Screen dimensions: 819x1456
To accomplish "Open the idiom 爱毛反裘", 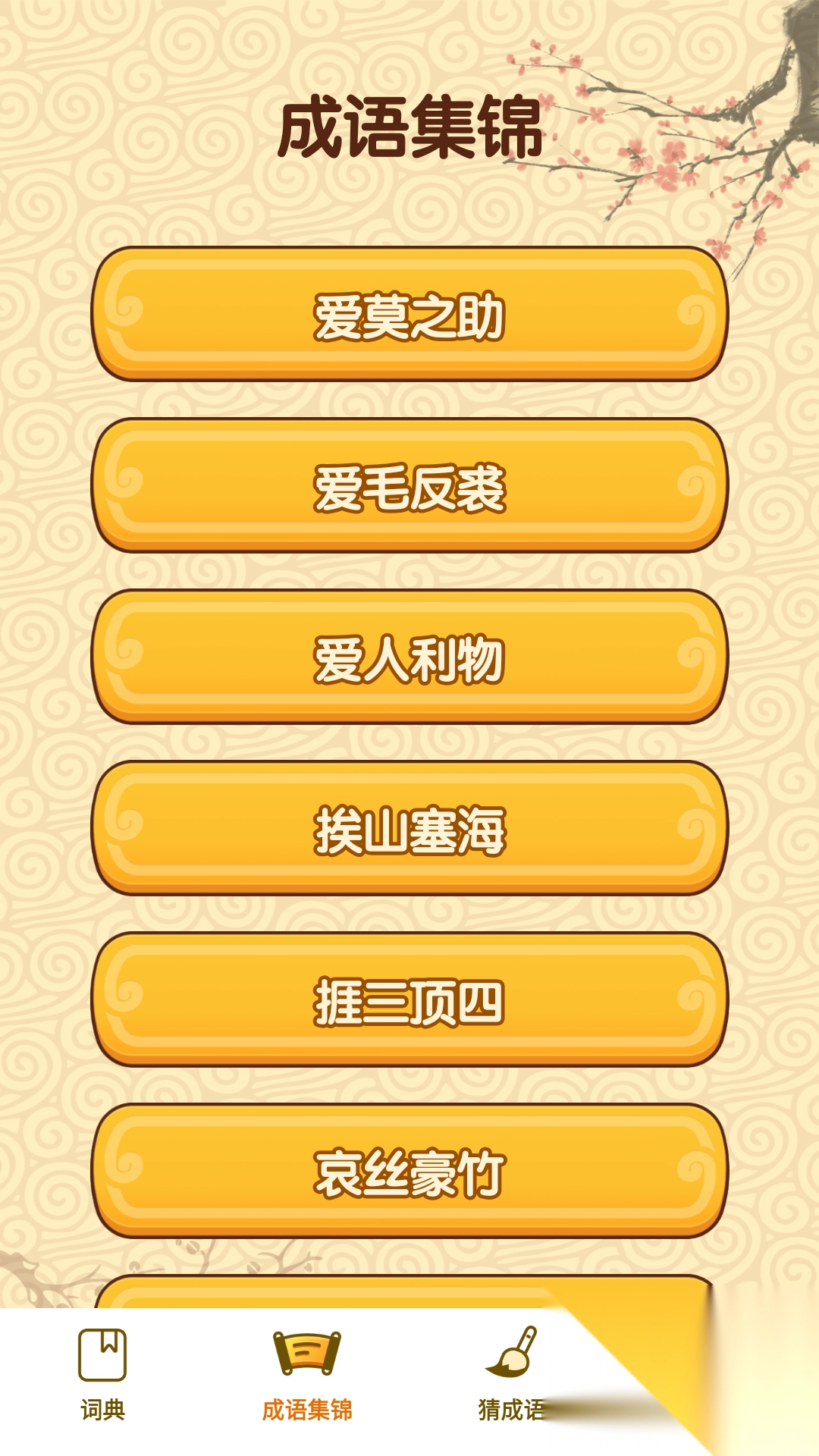I will (409, 485).
